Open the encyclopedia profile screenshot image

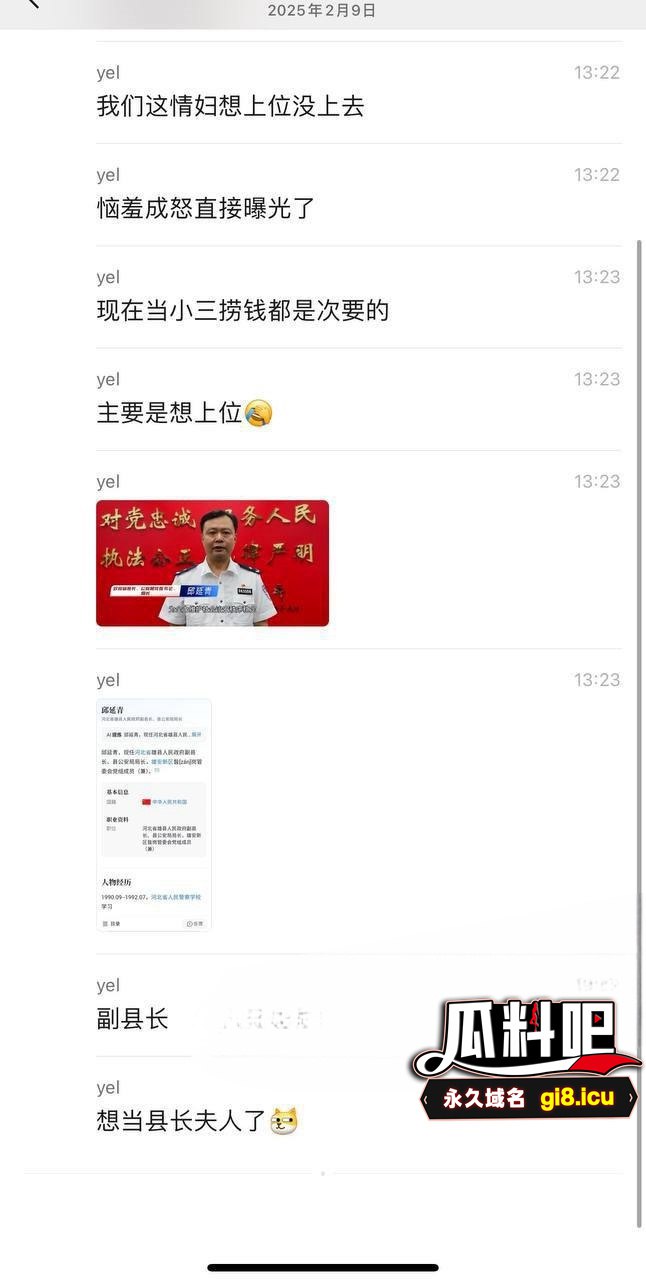(154, 815)
